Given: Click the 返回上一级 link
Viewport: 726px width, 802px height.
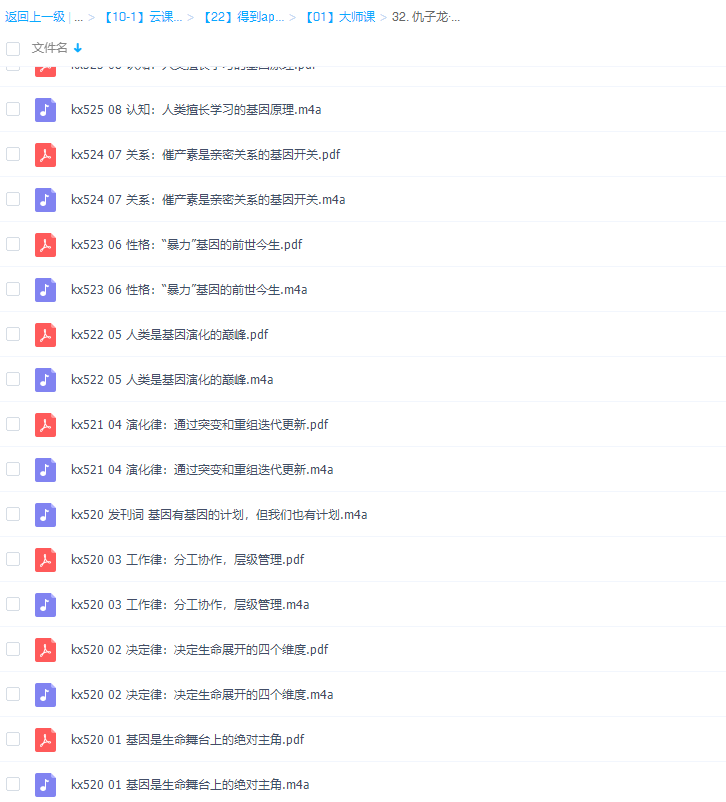Looking at the screenshot, I should coord(32,16).
